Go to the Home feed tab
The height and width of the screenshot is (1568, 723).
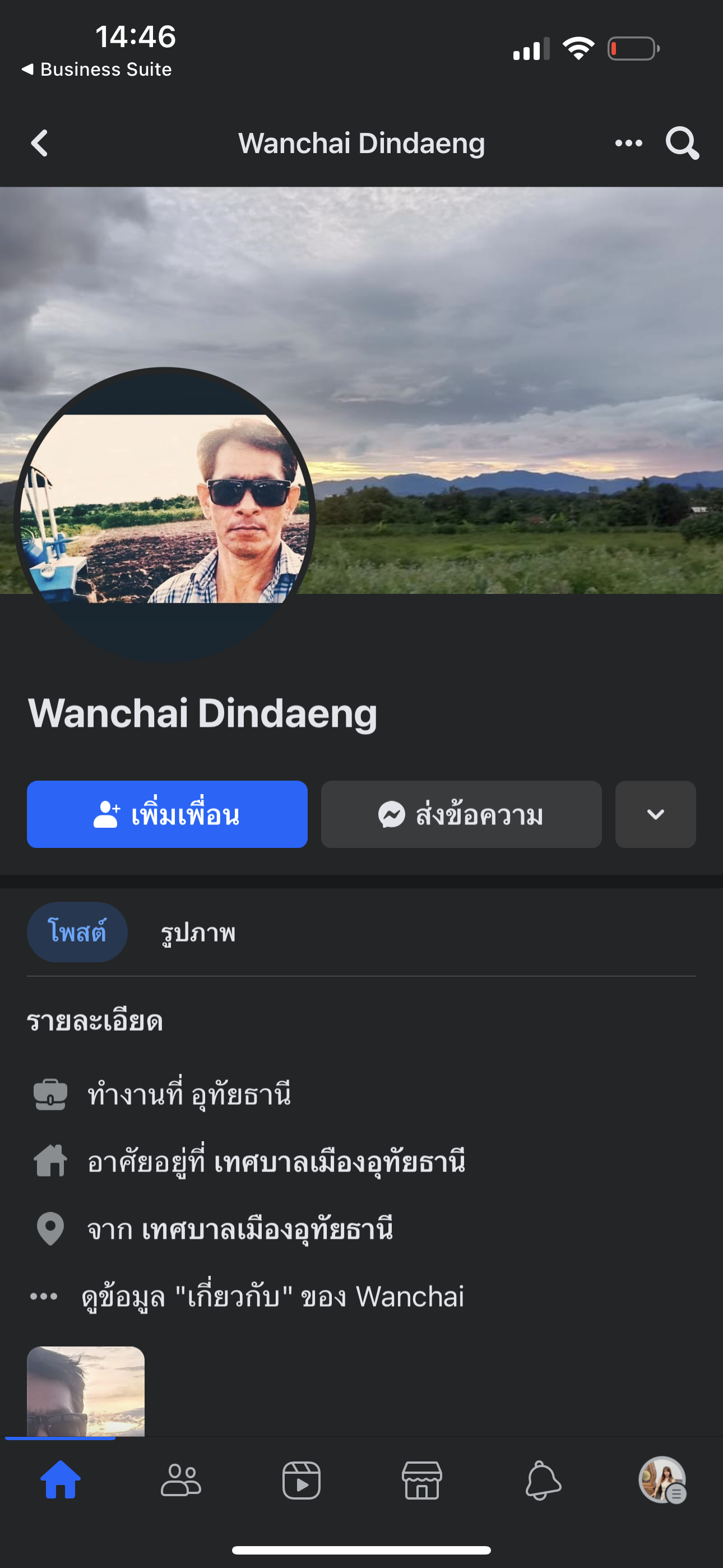tap(61, 1481)
